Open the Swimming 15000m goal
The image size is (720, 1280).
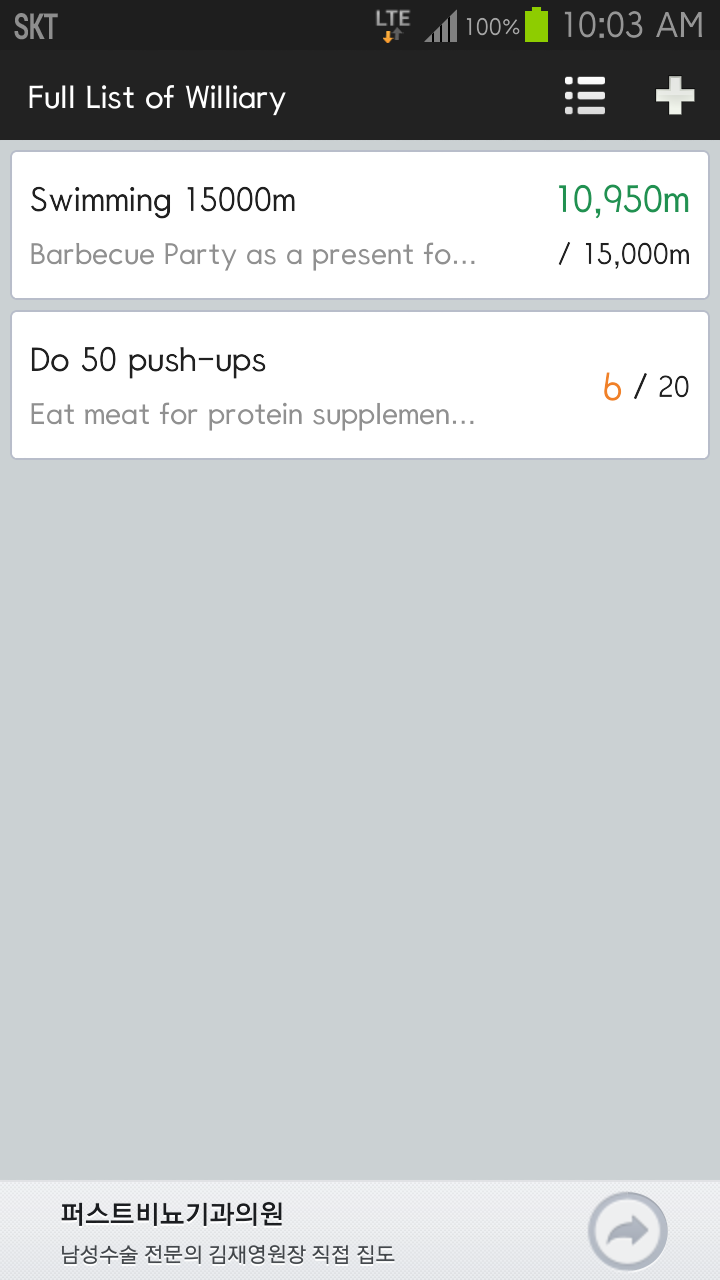pyautogui.click(x=360, y=226)
